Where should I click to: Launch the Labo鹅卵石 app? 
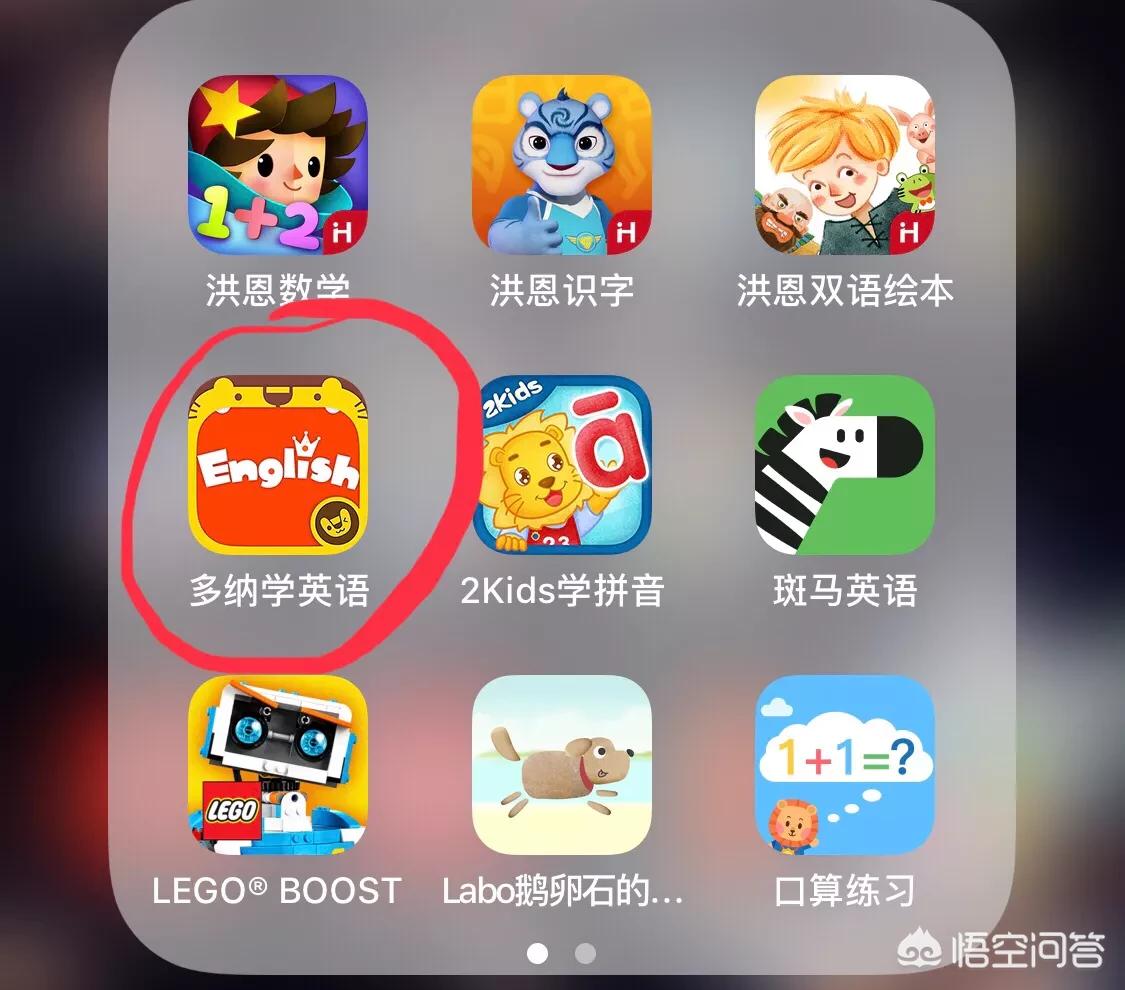(x=561, y=765)
